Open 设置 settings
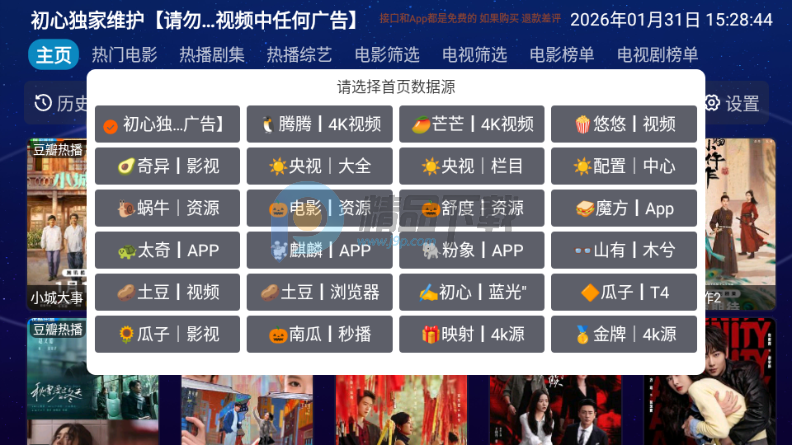This screenshot has height=445, width=792. (x=731, y=103)
